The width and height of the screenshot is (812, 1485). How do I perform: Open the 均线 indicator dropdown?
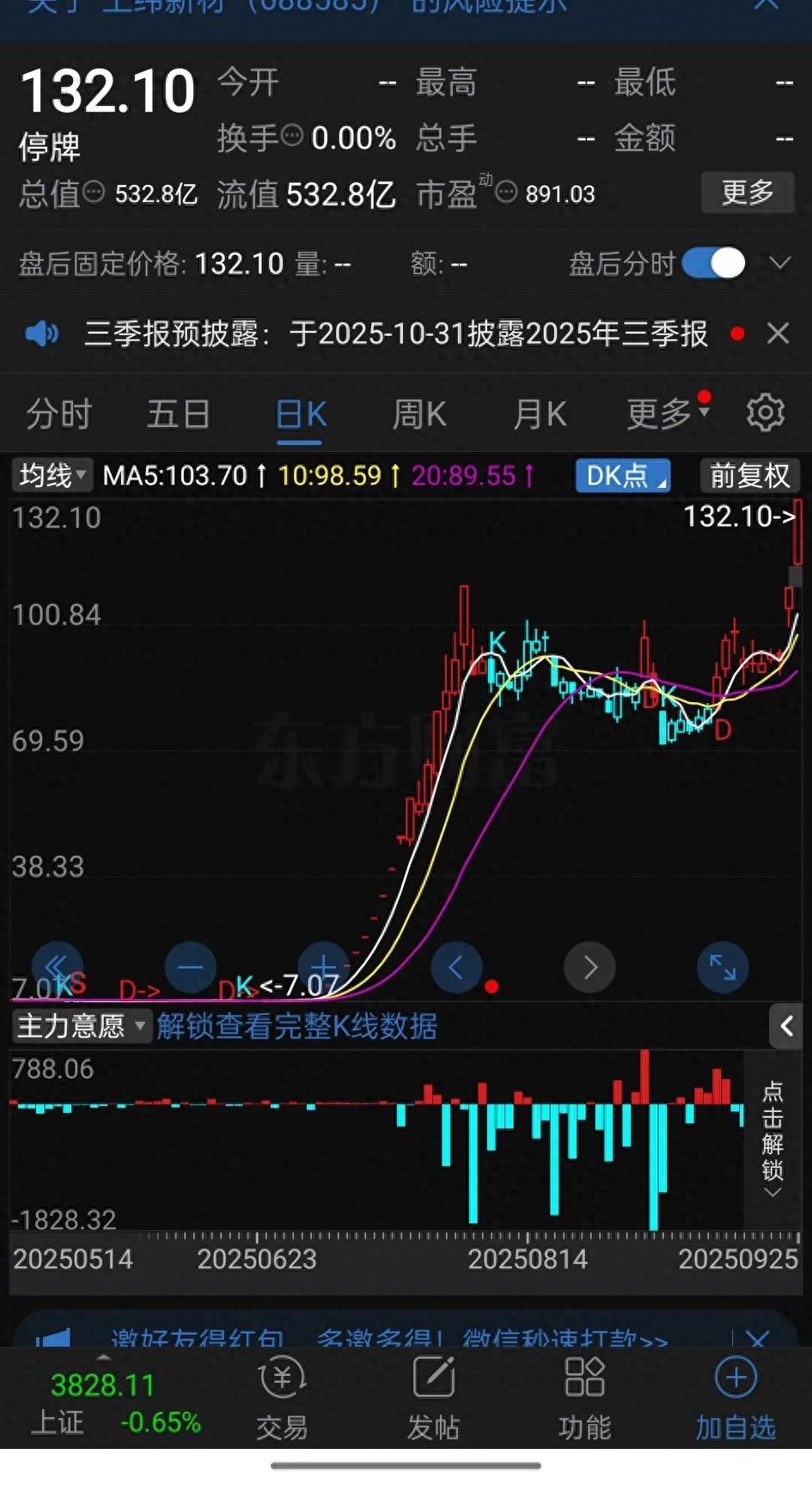53,475
